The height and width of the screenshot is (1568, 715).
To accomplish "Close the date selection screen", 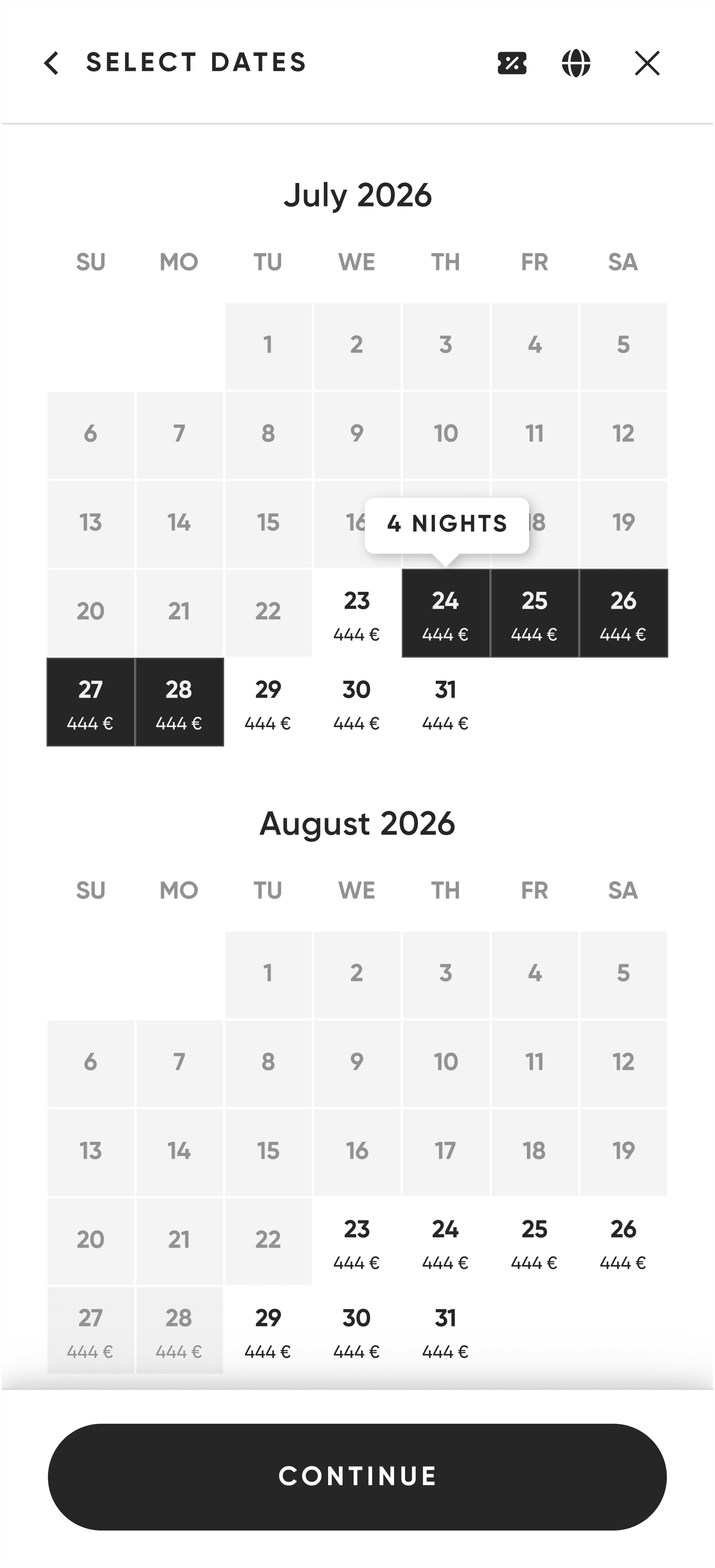I will click(647, 63).
